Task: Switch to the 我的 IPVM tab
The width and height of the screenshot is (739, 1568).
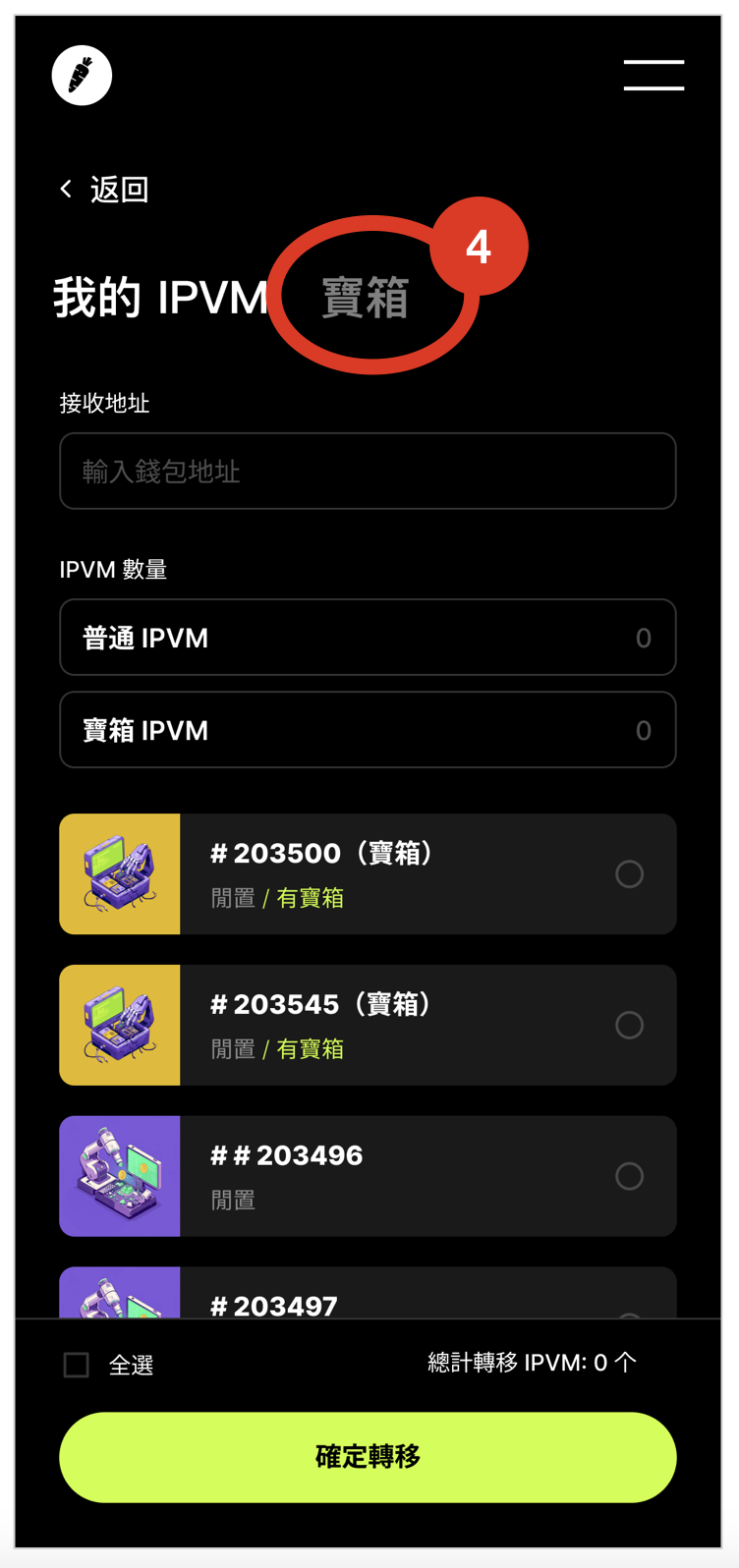Action: click(160, 298)
